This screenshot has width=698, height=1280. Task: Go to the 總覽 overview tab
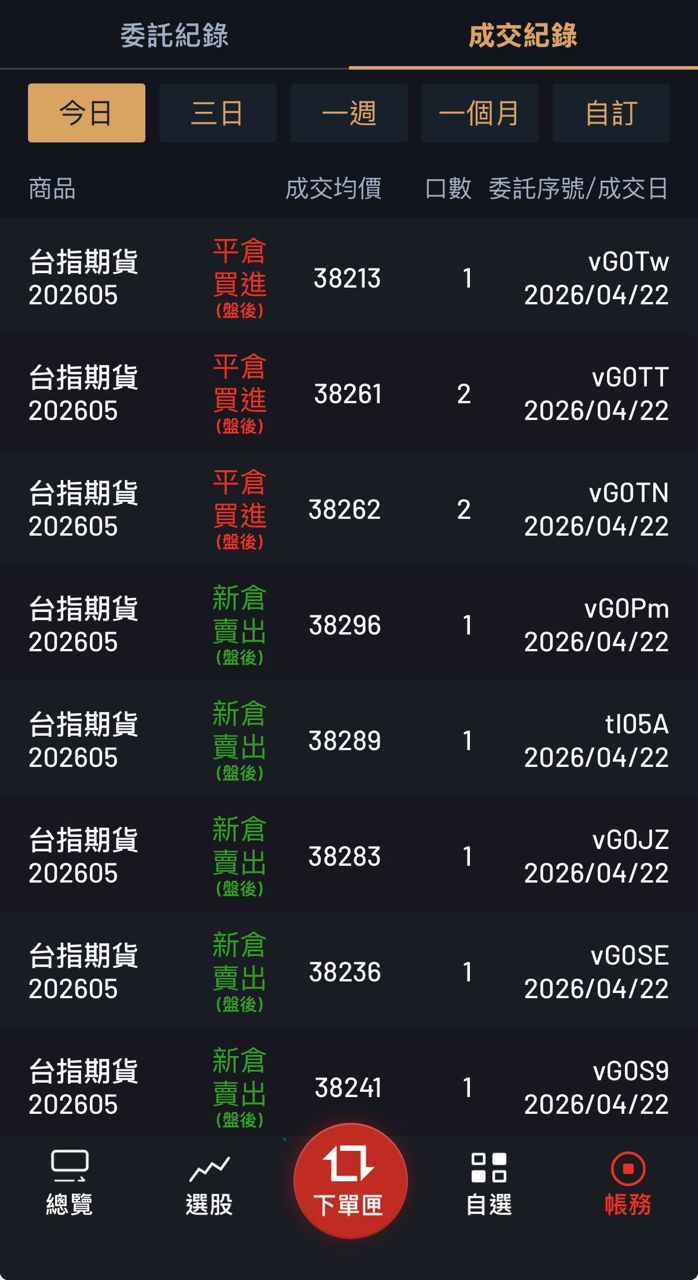69,1183
